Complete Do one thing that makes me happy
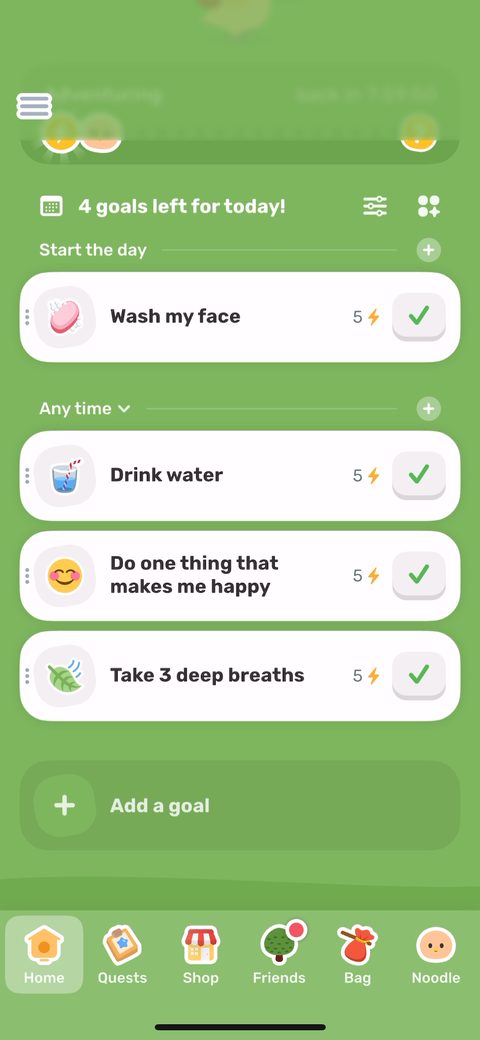The height and width of the screenshot is (1040, 480). point(419,576)
